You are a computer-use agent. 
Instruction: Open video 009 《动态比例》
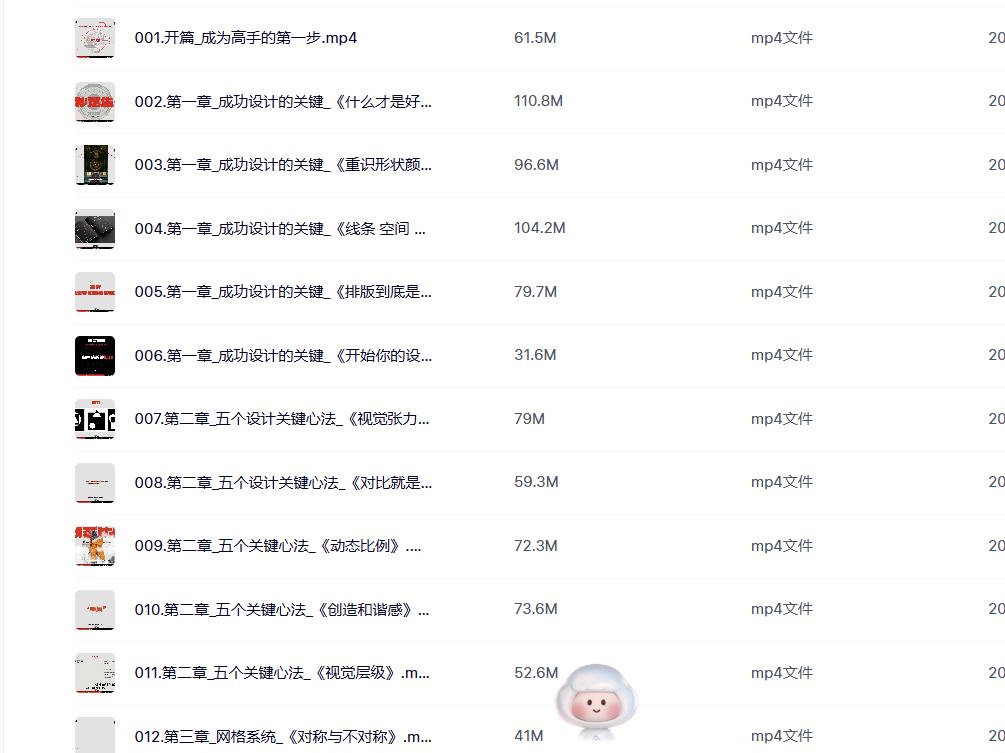click(278, 546)
